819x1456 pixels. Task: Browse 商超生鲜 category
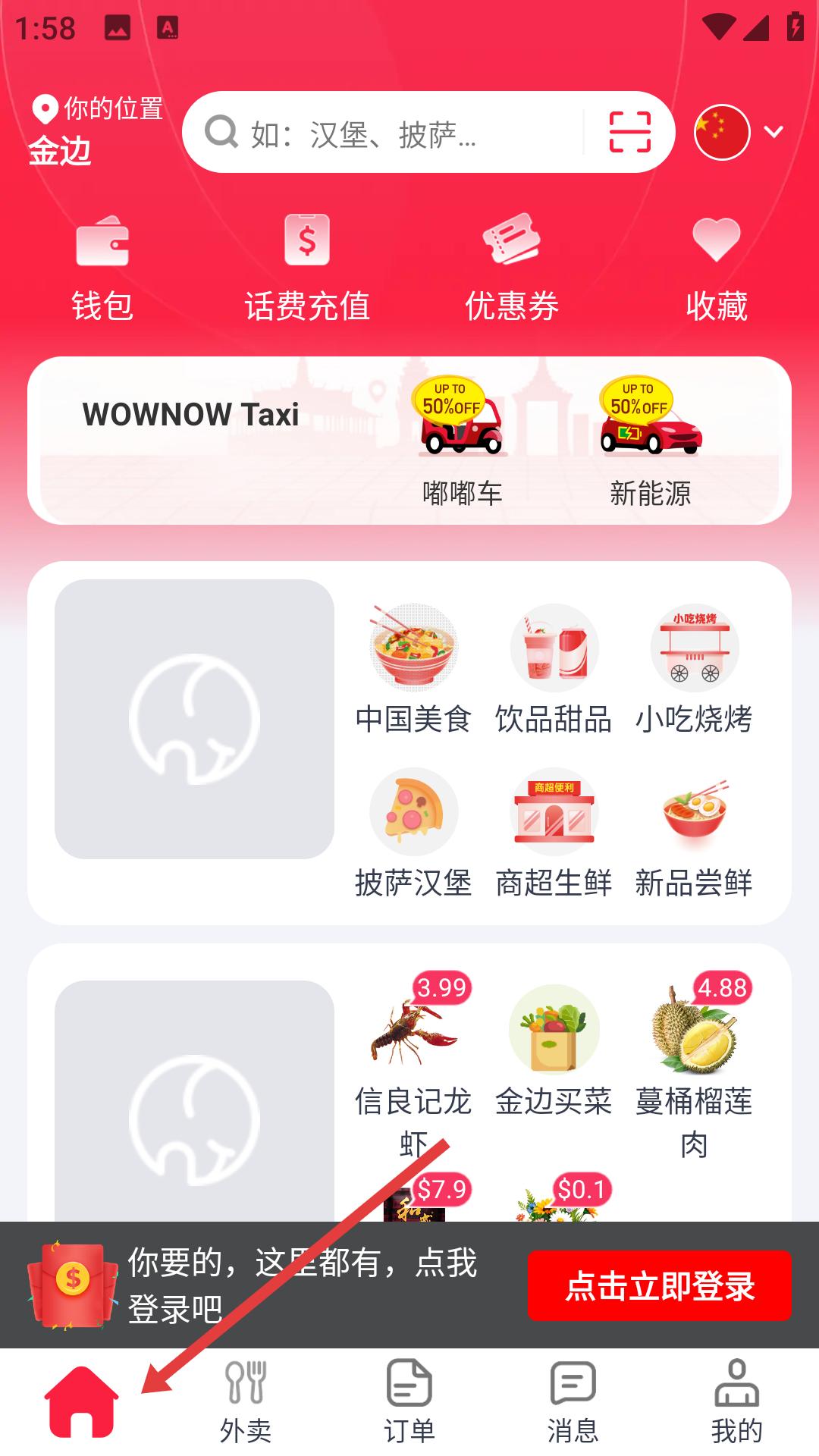click(554, 833)
